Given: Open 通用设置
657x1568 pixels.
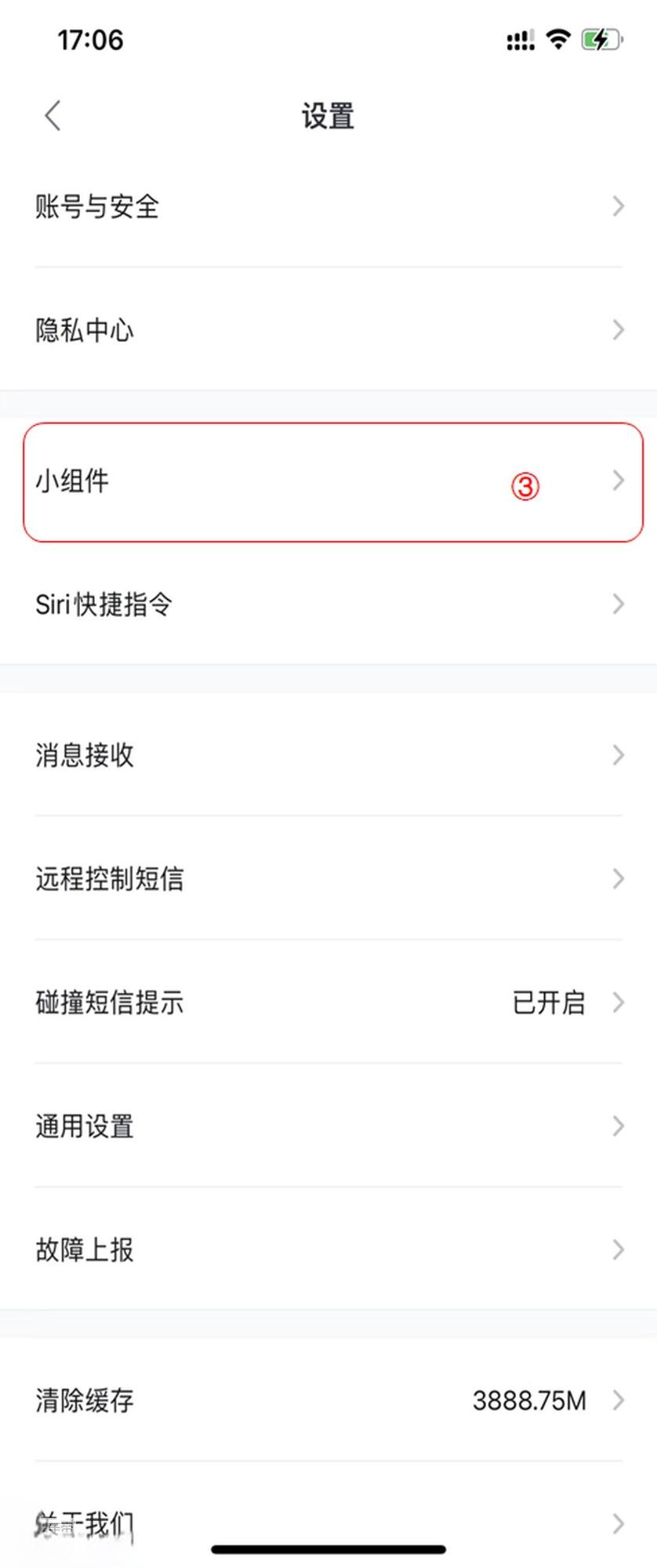Looking at the screenshot, I should coord(328,1126).
